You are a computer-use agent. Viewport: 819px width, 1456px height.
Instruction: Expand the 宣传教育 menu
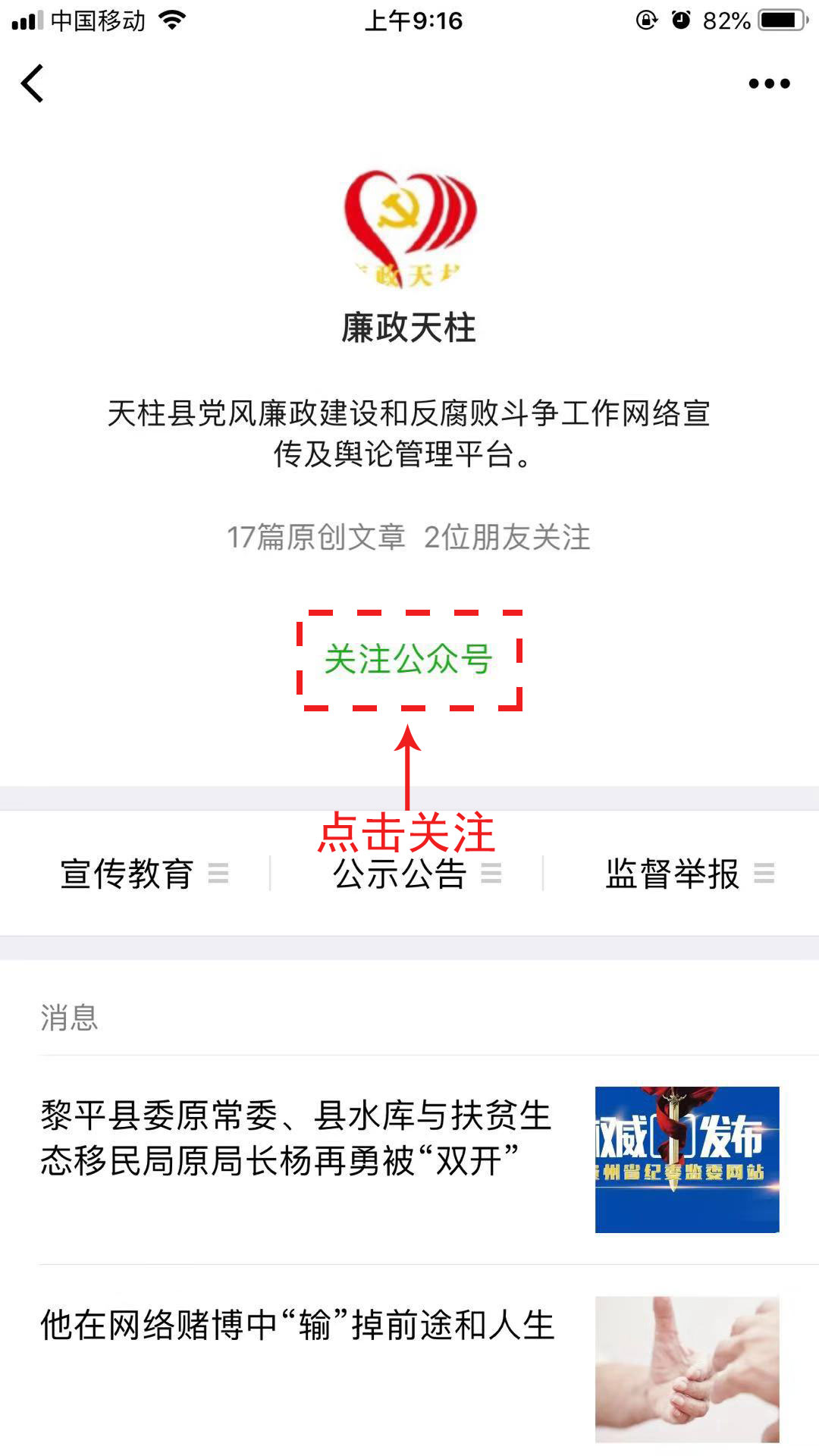[x=143, y=874]
